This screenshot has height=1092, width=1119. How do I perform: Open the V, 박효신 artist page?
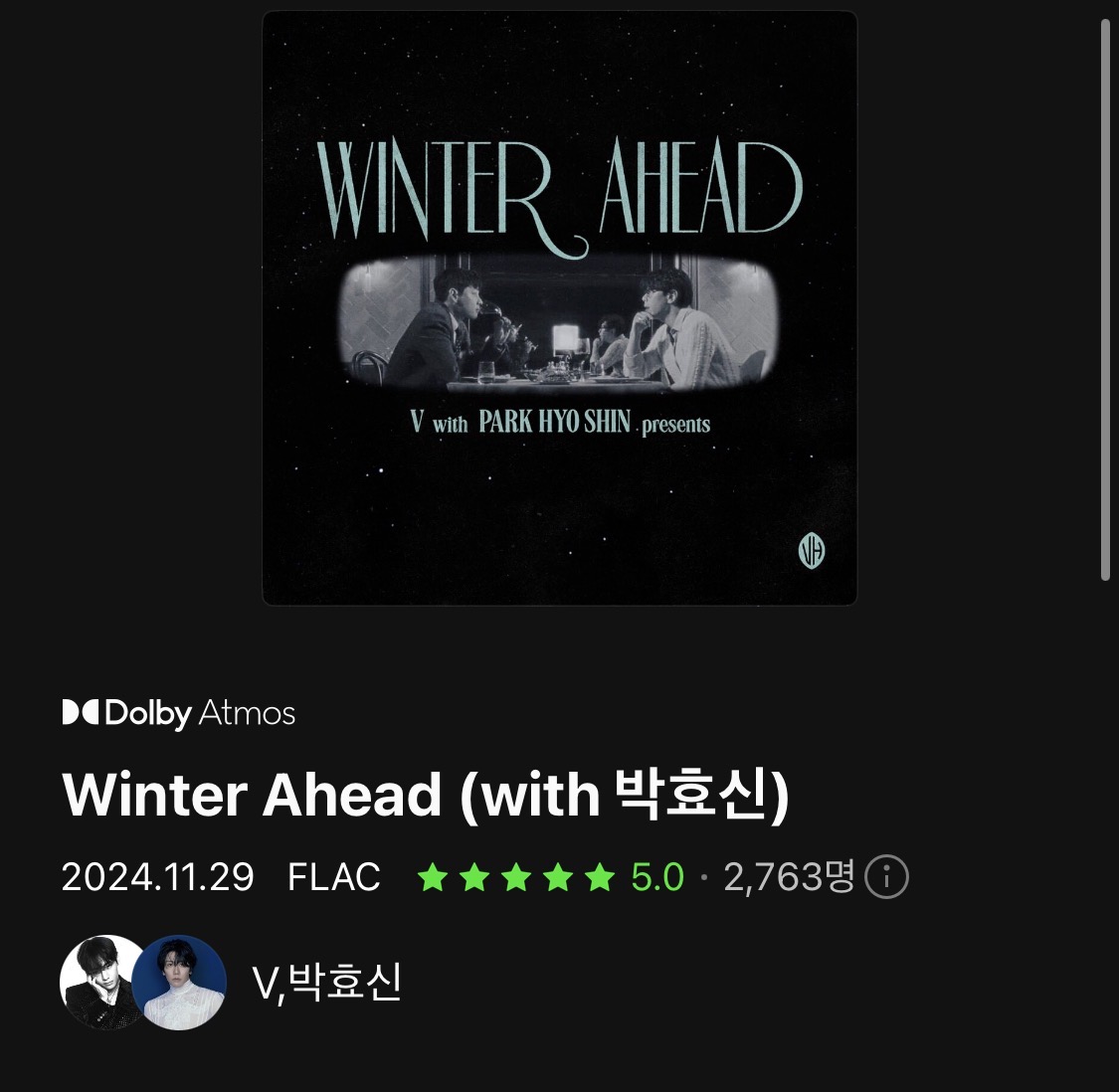pyautogui.click(x=327, y=983)
